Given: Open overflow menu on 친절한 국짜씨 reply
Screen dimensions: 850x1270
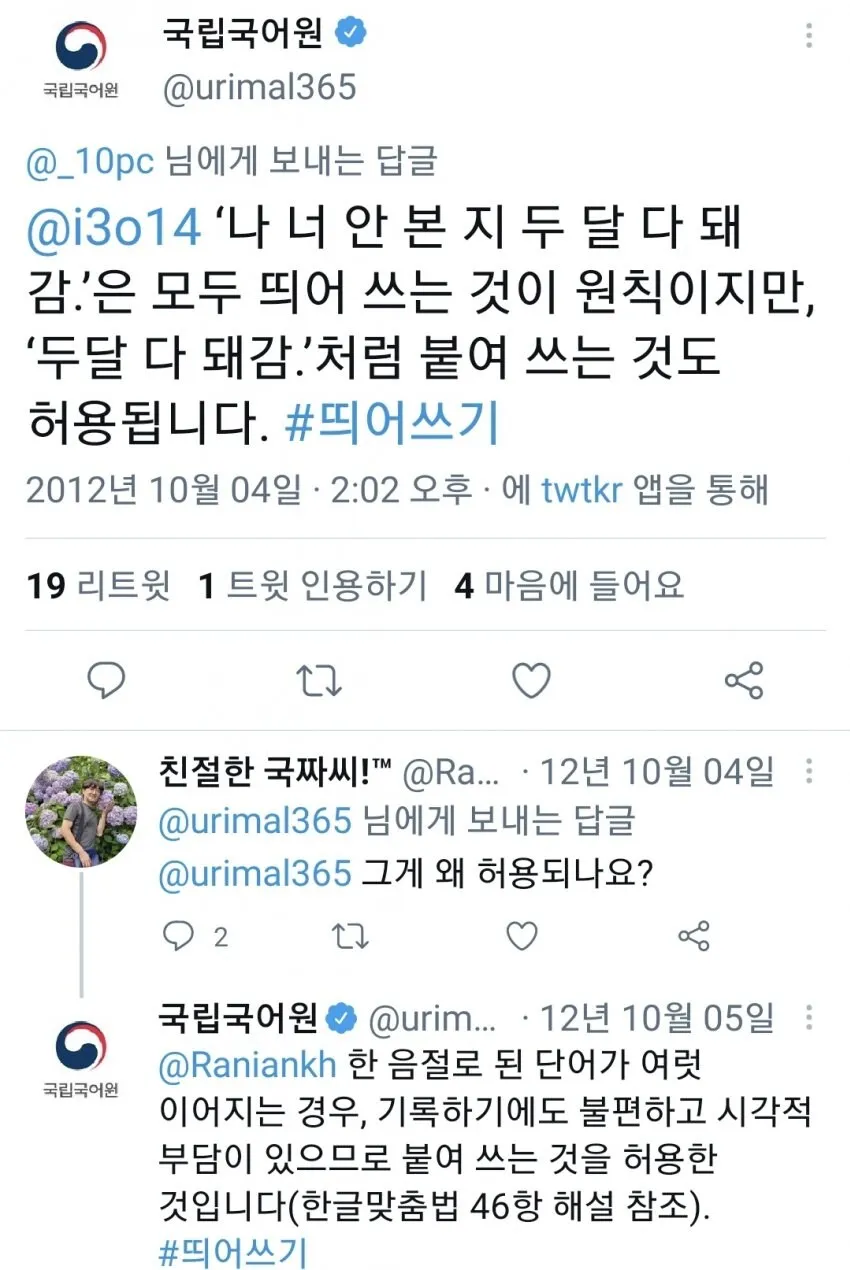Looking at the screenshot, I should pos(809,771).
